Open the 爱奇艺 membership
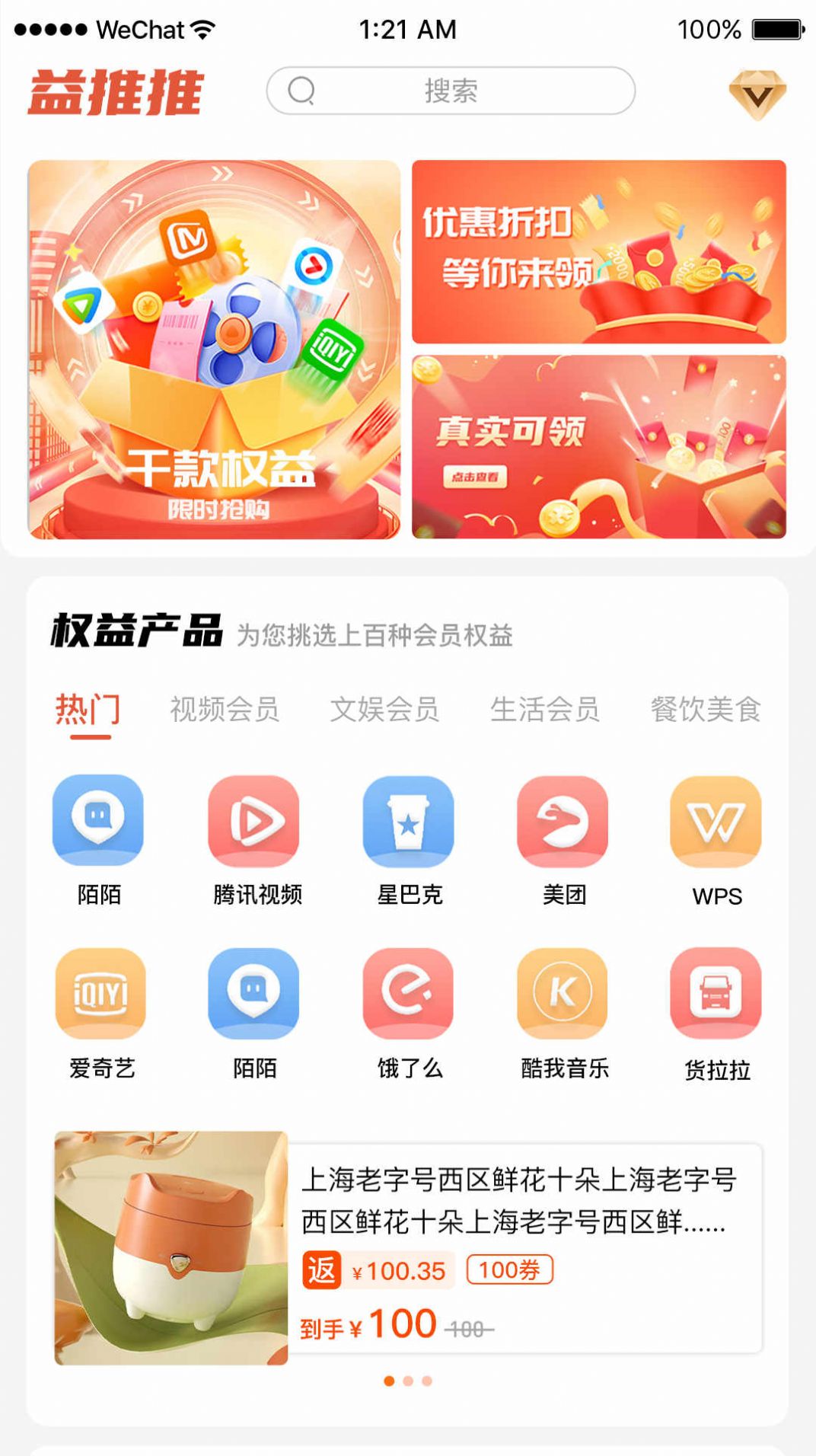816x1456 pixels. pos(101,1014)
